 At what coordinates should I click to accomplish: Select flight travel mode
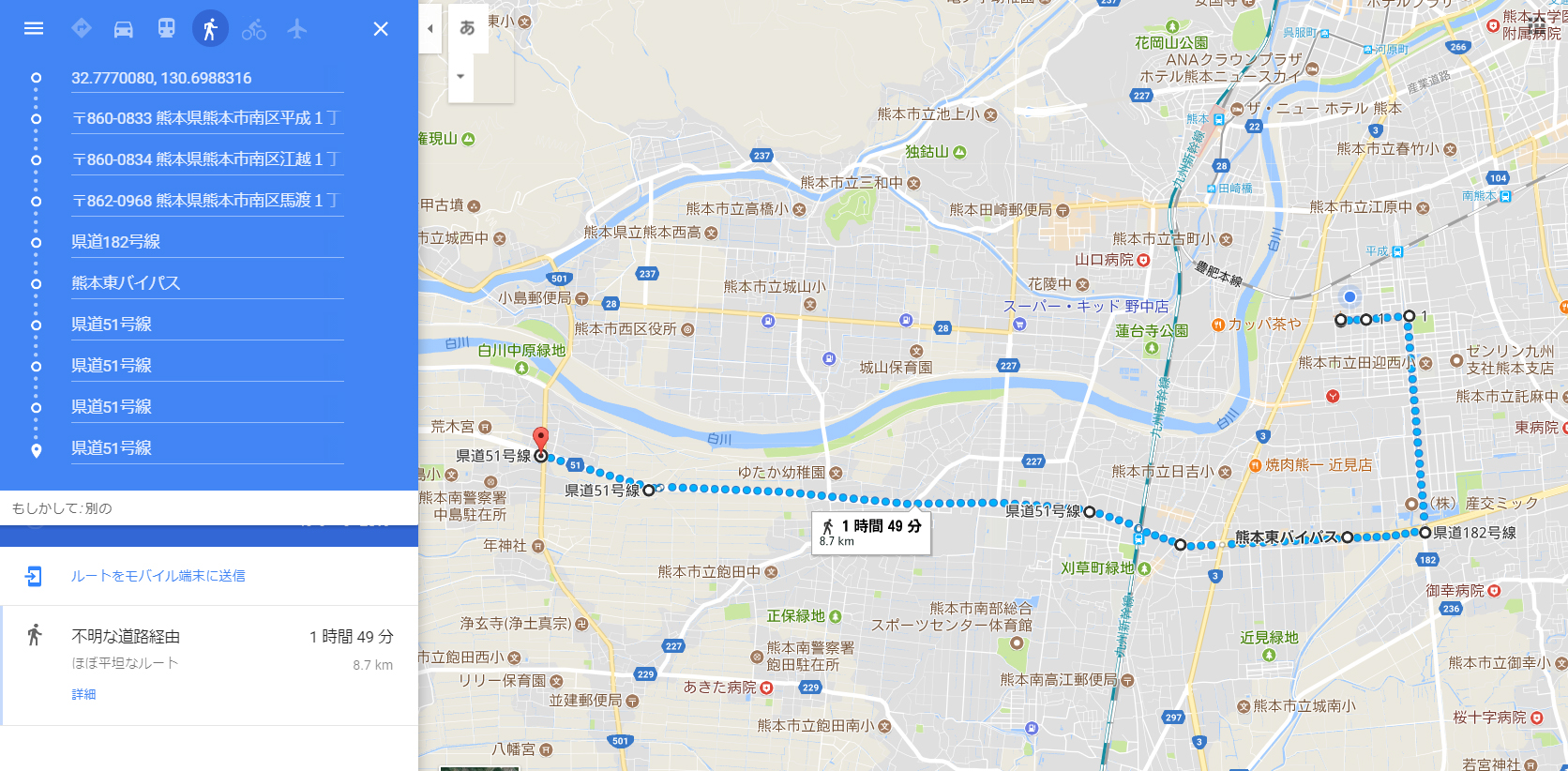[297, 29]
